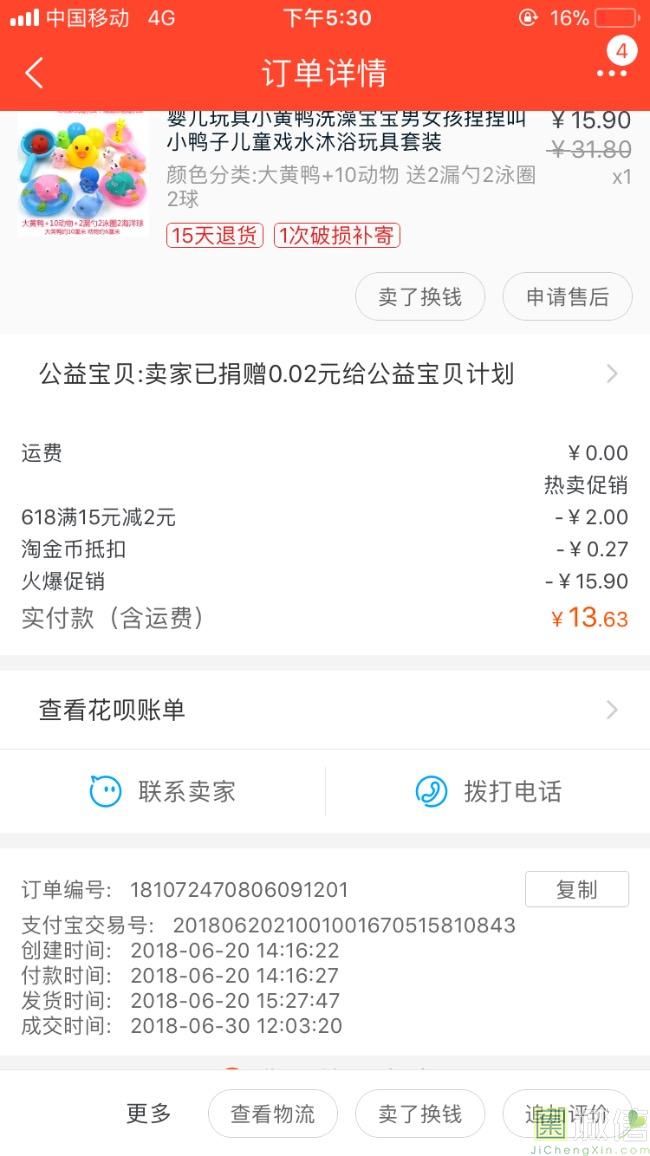Tap 查看物流 to view shipping
The width and height of the screenshot is (650, 1156).
click(273, 1113)
